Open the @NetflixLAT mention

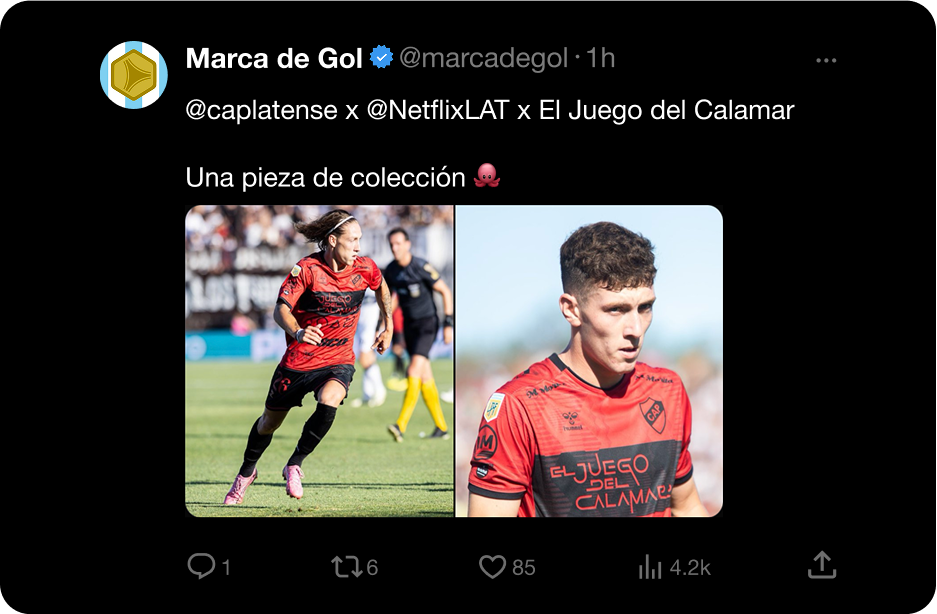click(439, 111)
